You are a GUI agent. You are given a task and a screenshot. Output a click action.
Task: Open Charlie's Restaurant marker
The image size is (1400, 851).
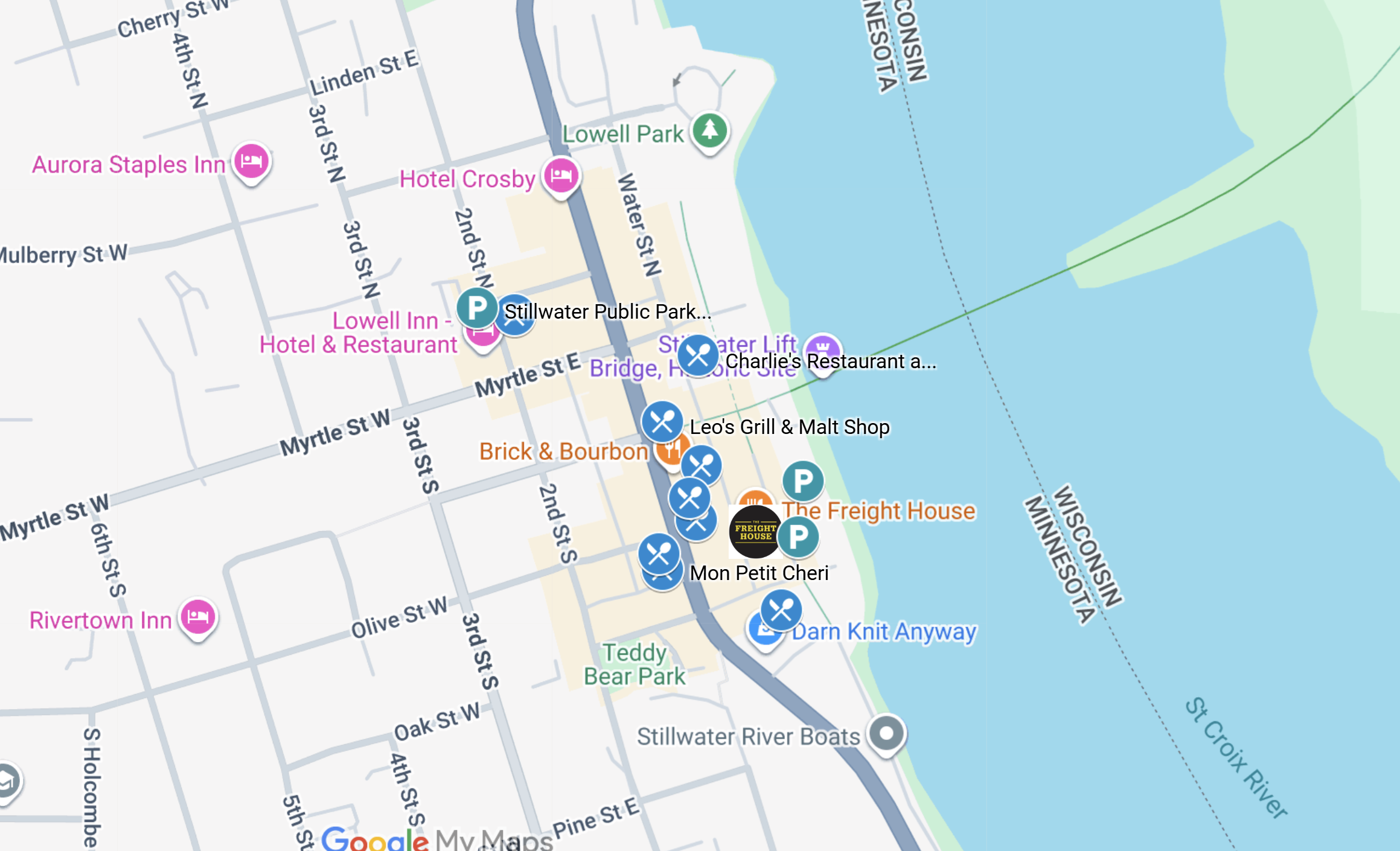click(697, 355)
